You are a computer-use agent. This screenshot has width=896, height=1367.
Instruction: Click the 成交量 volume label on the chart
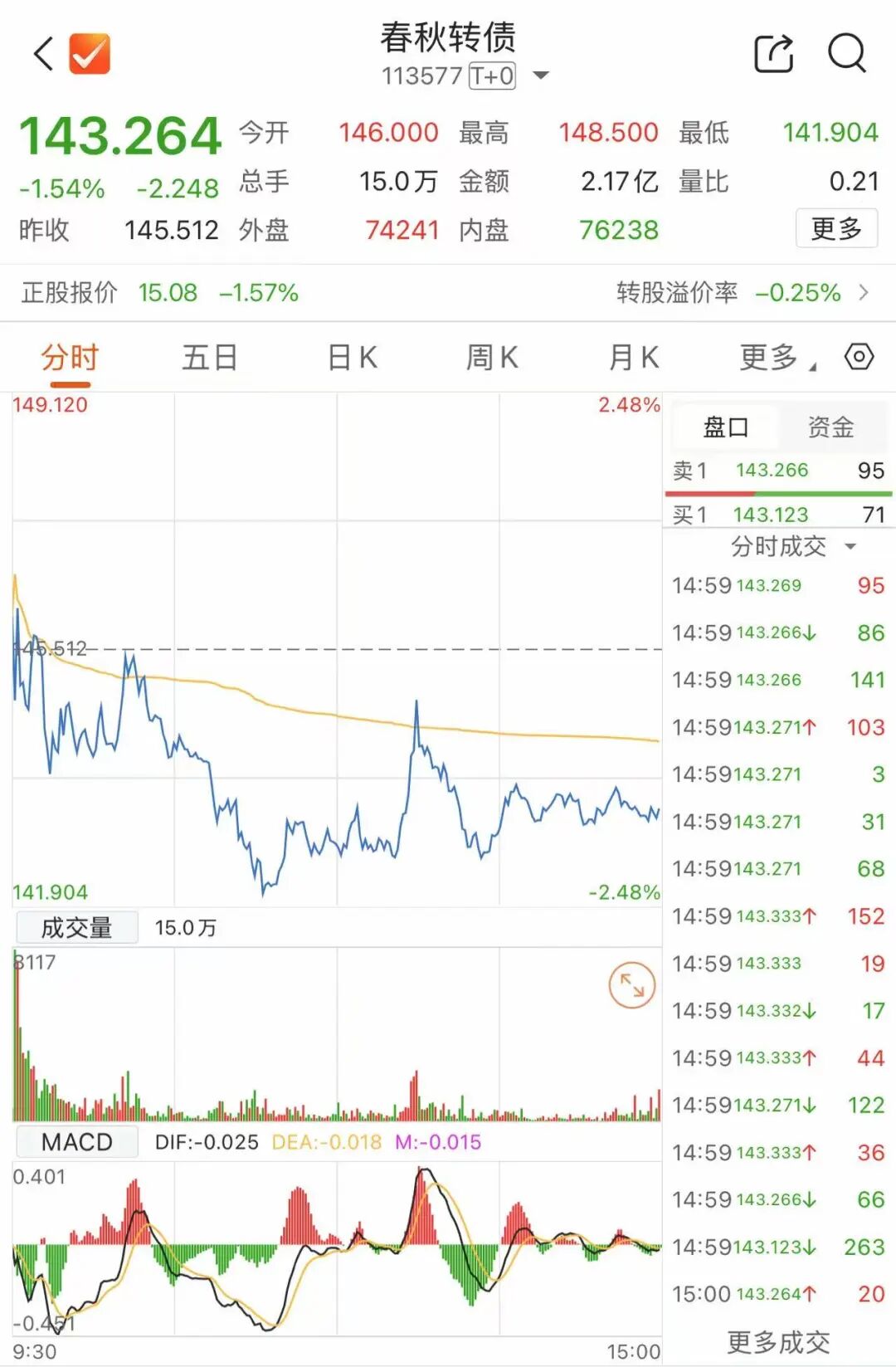pos(79,926)
